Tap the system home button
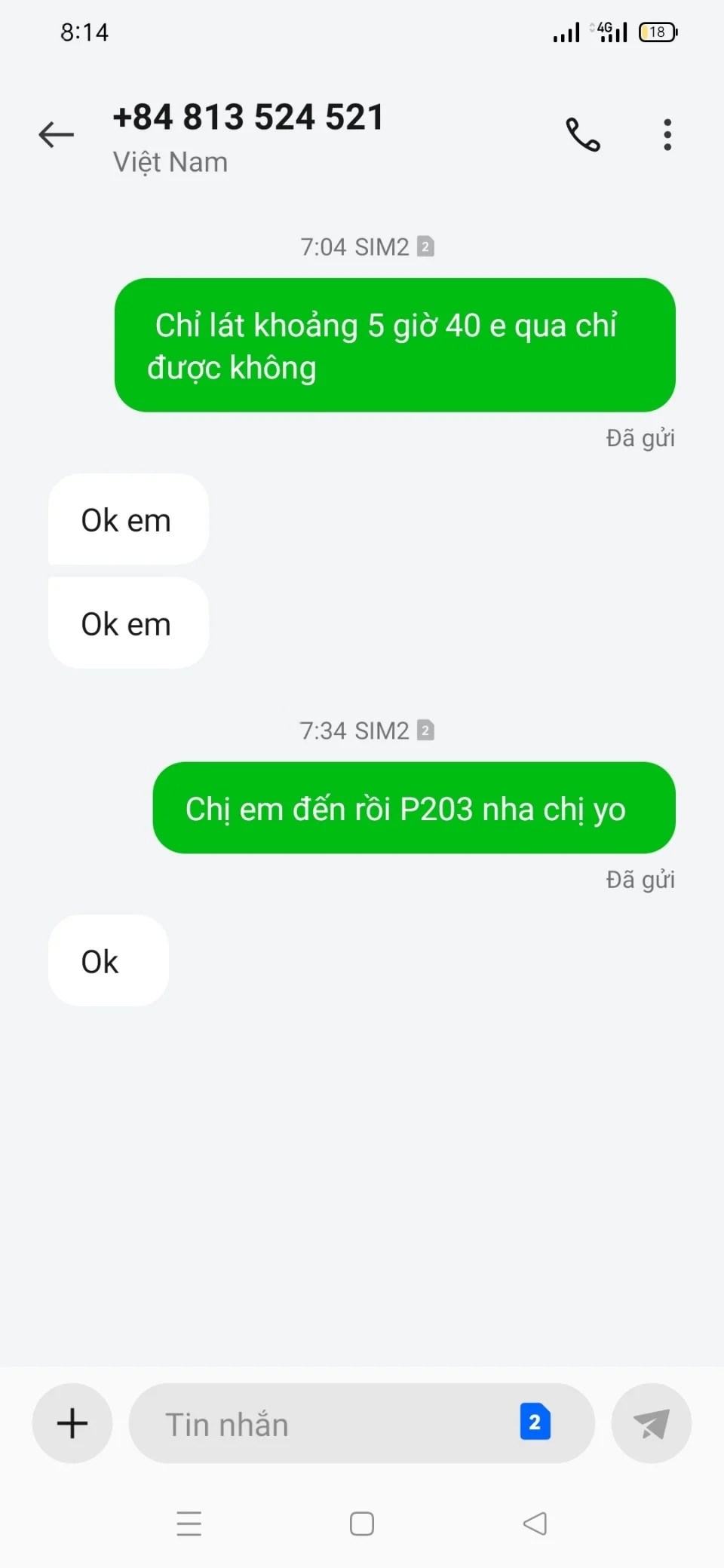The width and height of the screenshot is (724, 1568). [362, 1524]
